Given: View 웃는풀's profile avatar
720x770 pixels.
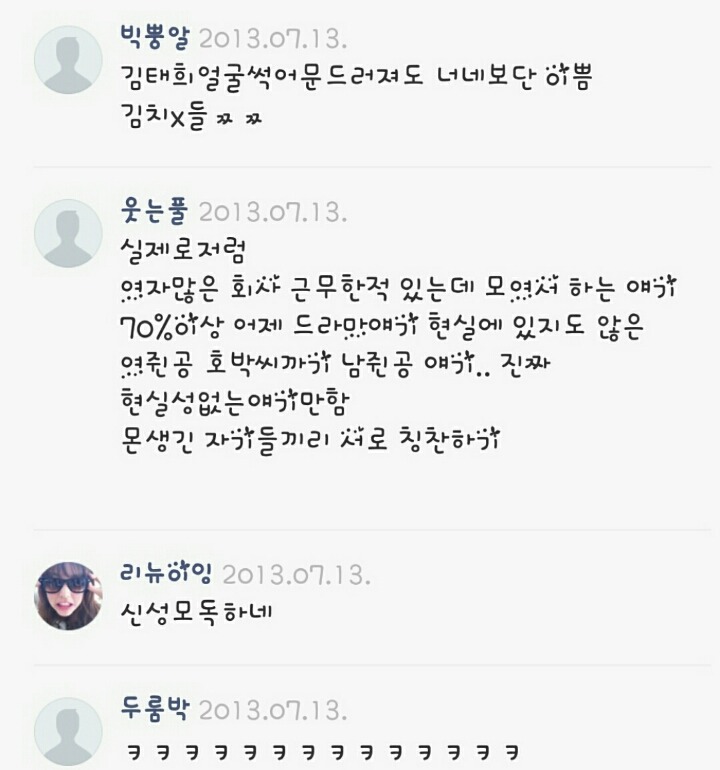Looking at the screenshot, I should tap(68, 233).
